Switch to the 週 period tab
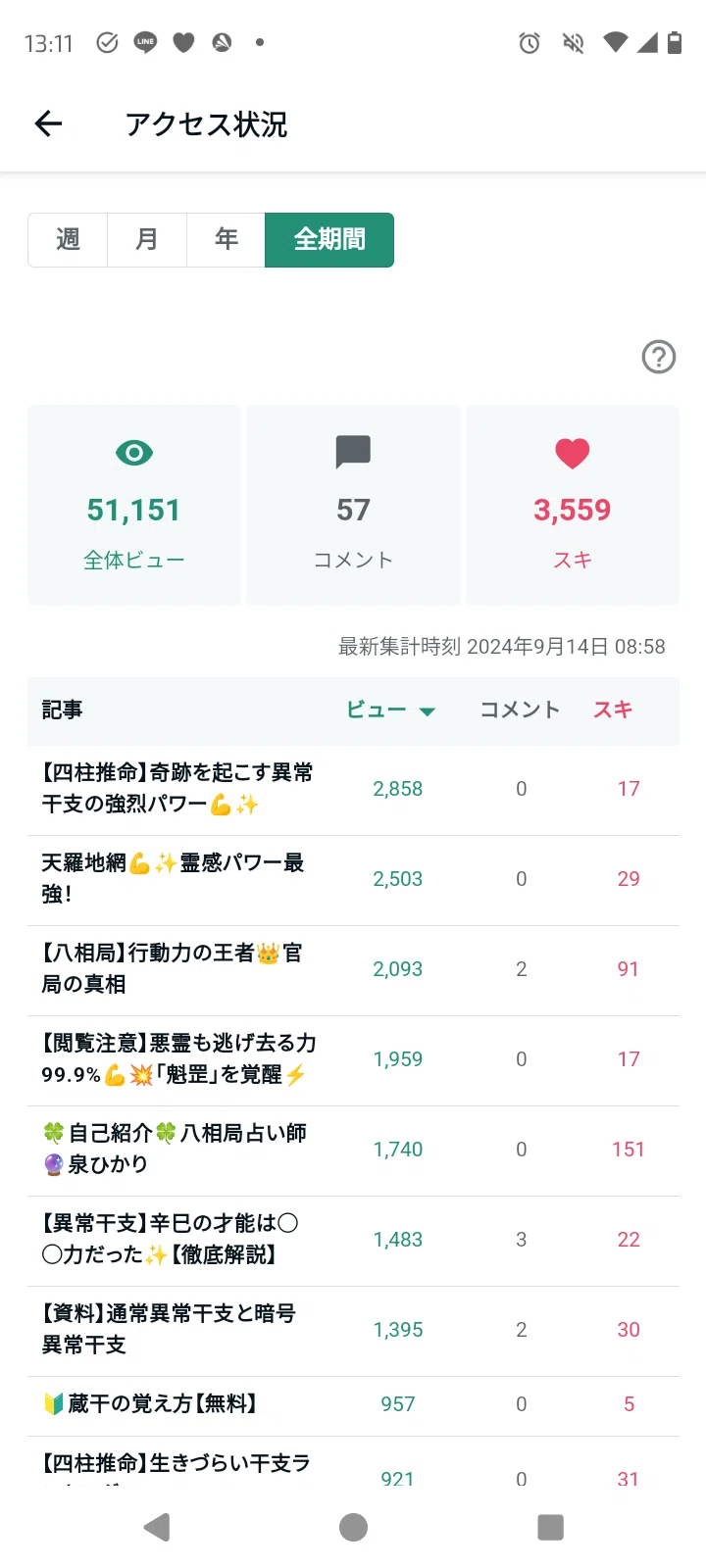 68,240
